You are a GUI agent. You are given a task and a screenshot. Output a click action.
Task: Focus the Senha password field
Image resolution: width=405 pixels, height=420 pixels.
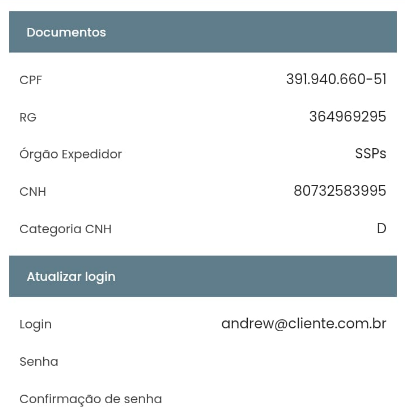point(203,361)
